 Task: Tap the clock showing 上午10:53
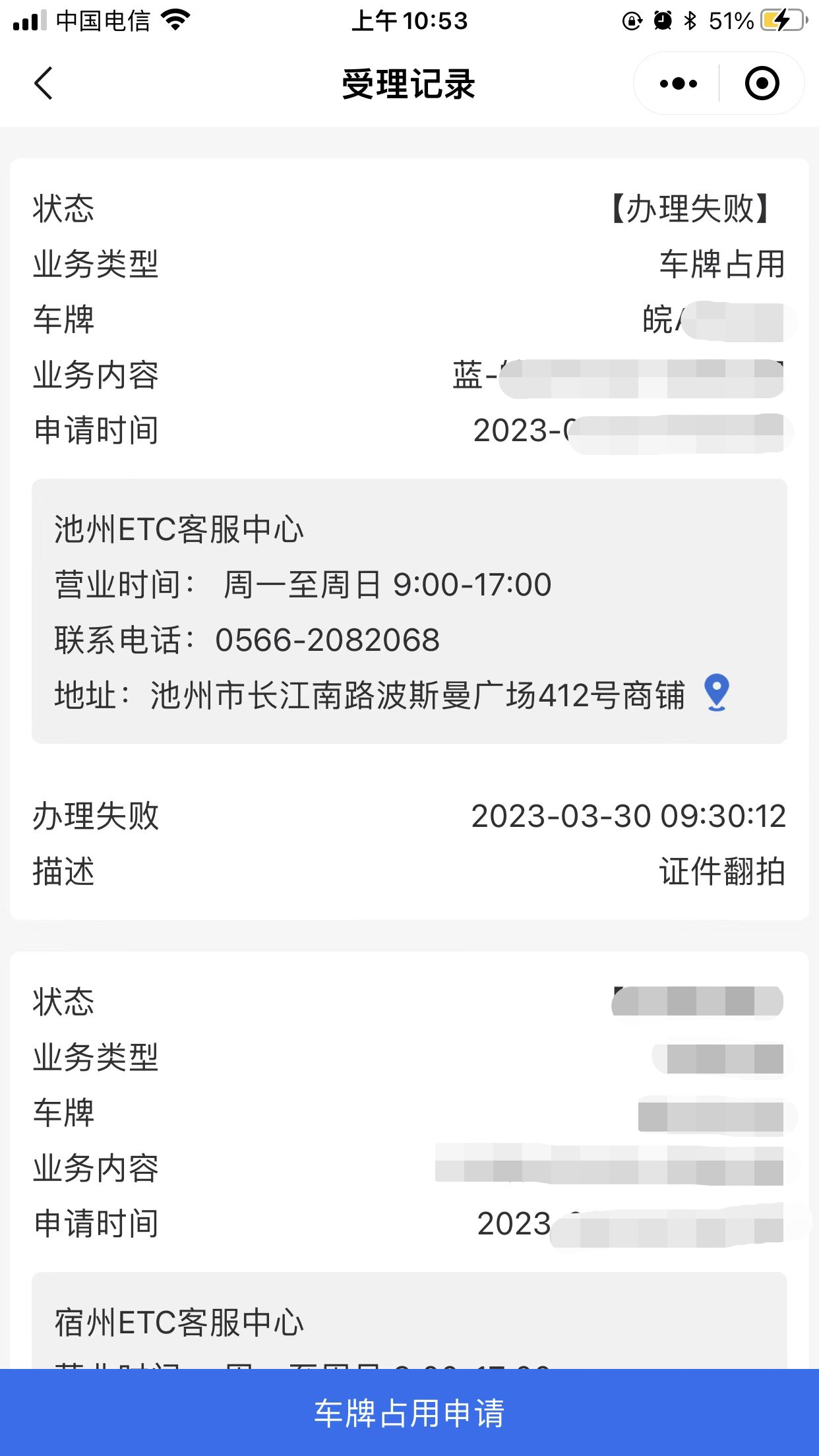[409, 20]
